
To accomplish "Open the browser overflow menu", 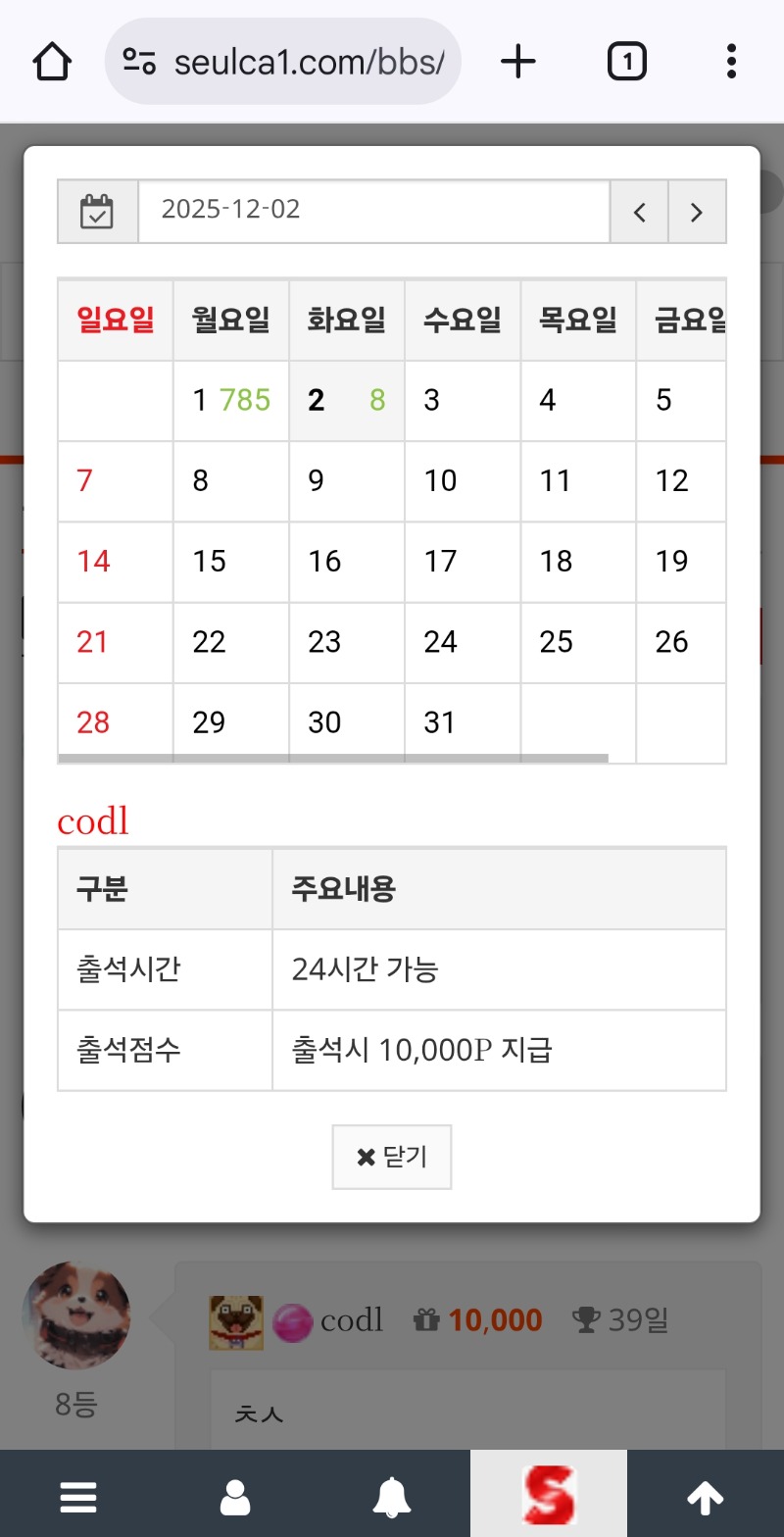I will pyautogui.click(x=731, y=62).
